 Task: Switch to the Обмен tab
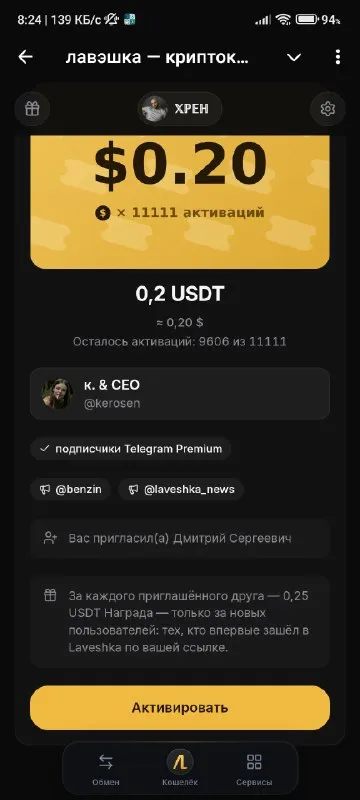[x=106, y=769]
